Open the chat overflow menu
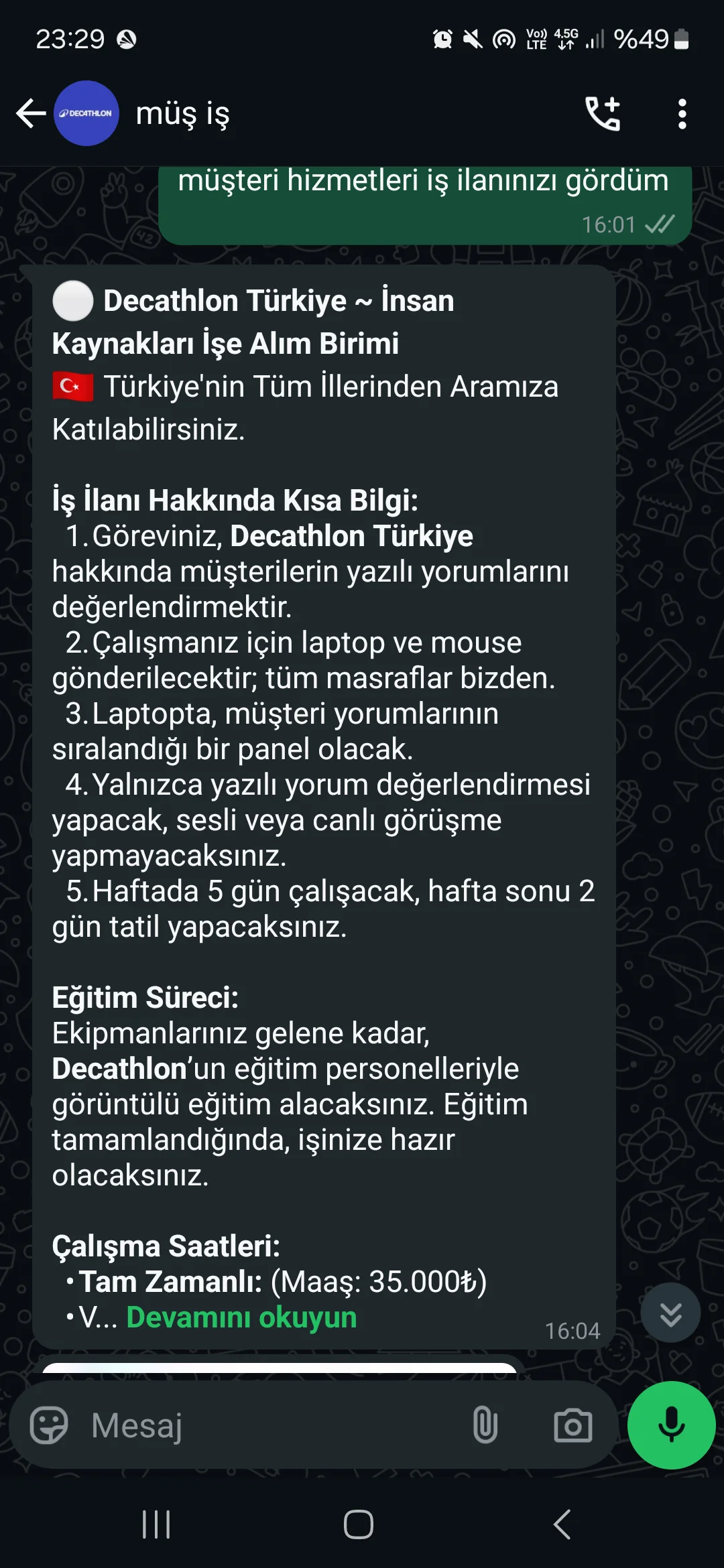 [x=682, y=114]
